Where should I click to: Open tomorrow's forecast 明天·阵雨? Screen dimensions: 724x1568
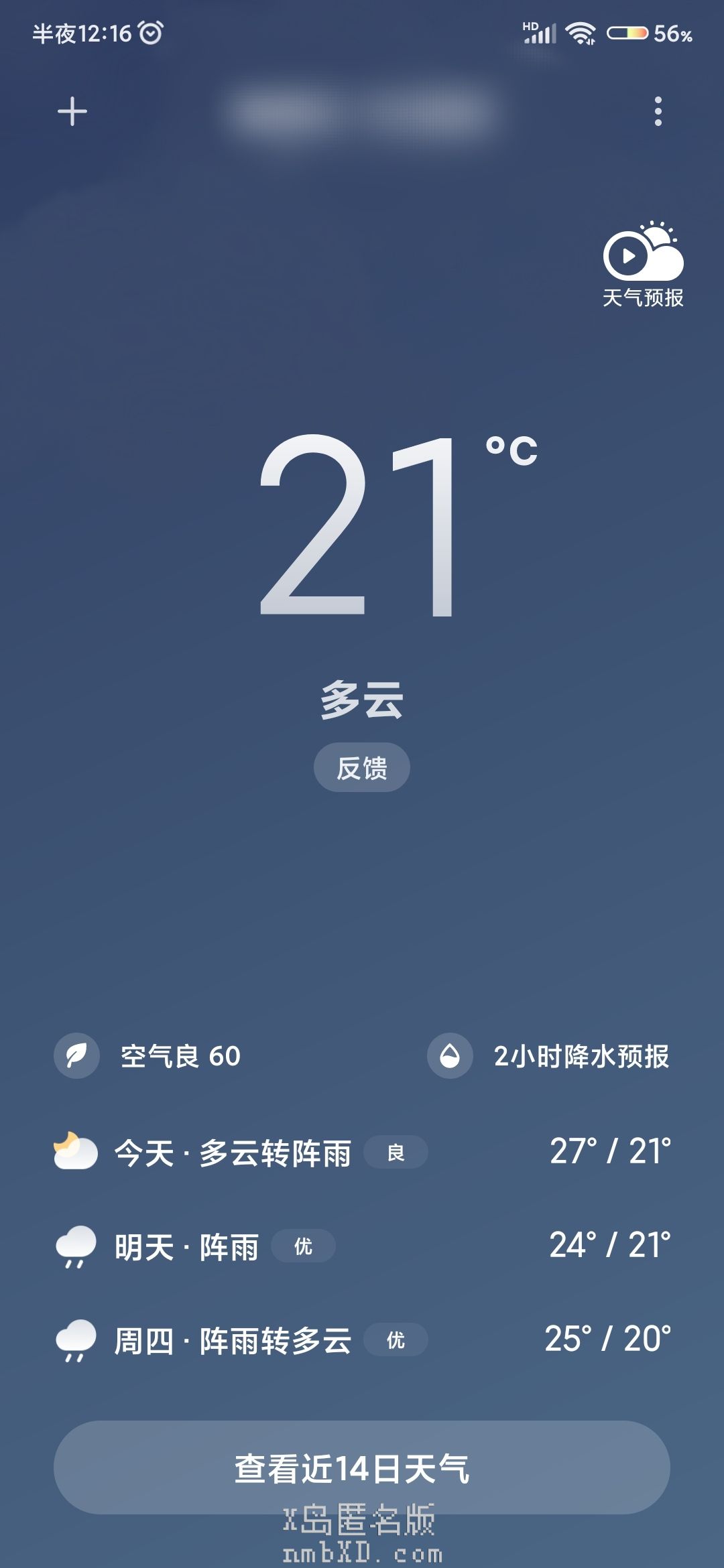click(362, 1246)
